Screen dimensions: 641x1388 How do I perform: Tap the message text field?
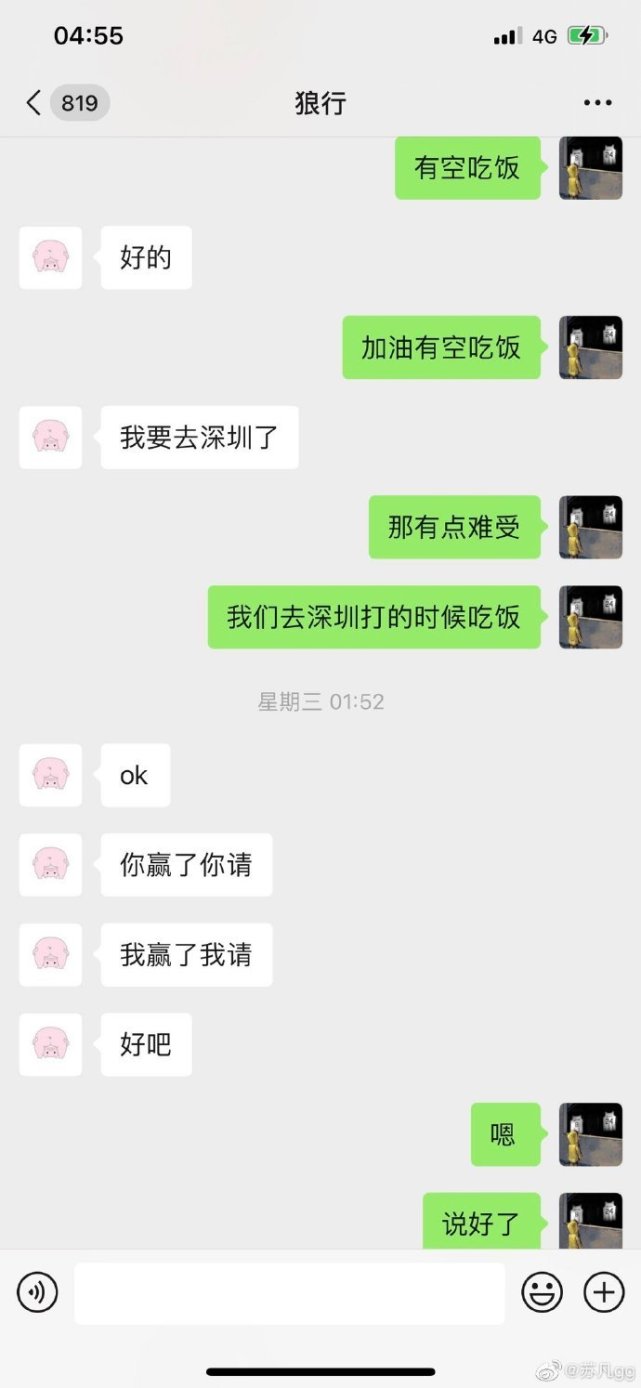click(289, 1293)
